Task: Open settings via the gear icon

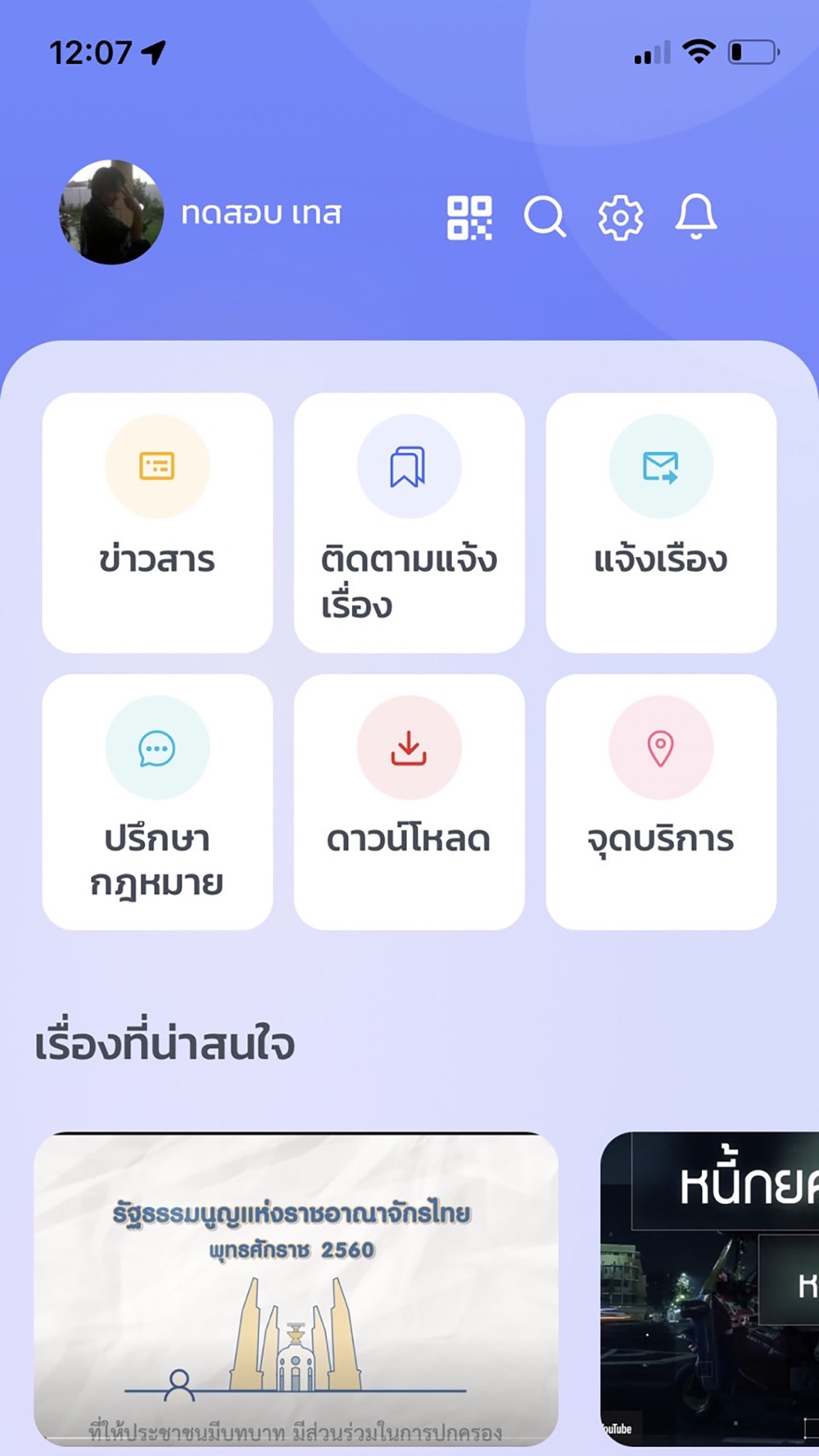Action: (x=621, y=218)
